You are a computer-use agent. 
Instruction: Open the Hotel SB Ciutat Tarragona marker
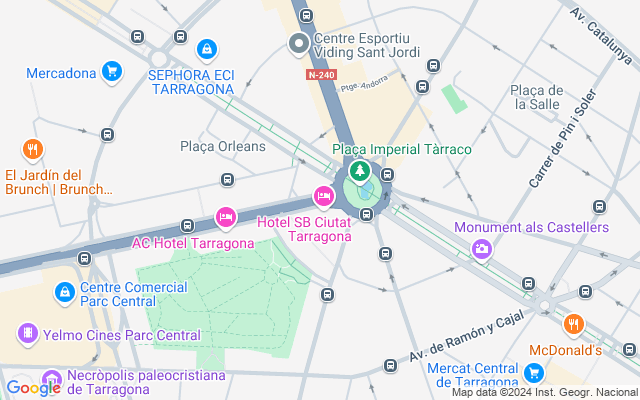click(x=323, y=195)
